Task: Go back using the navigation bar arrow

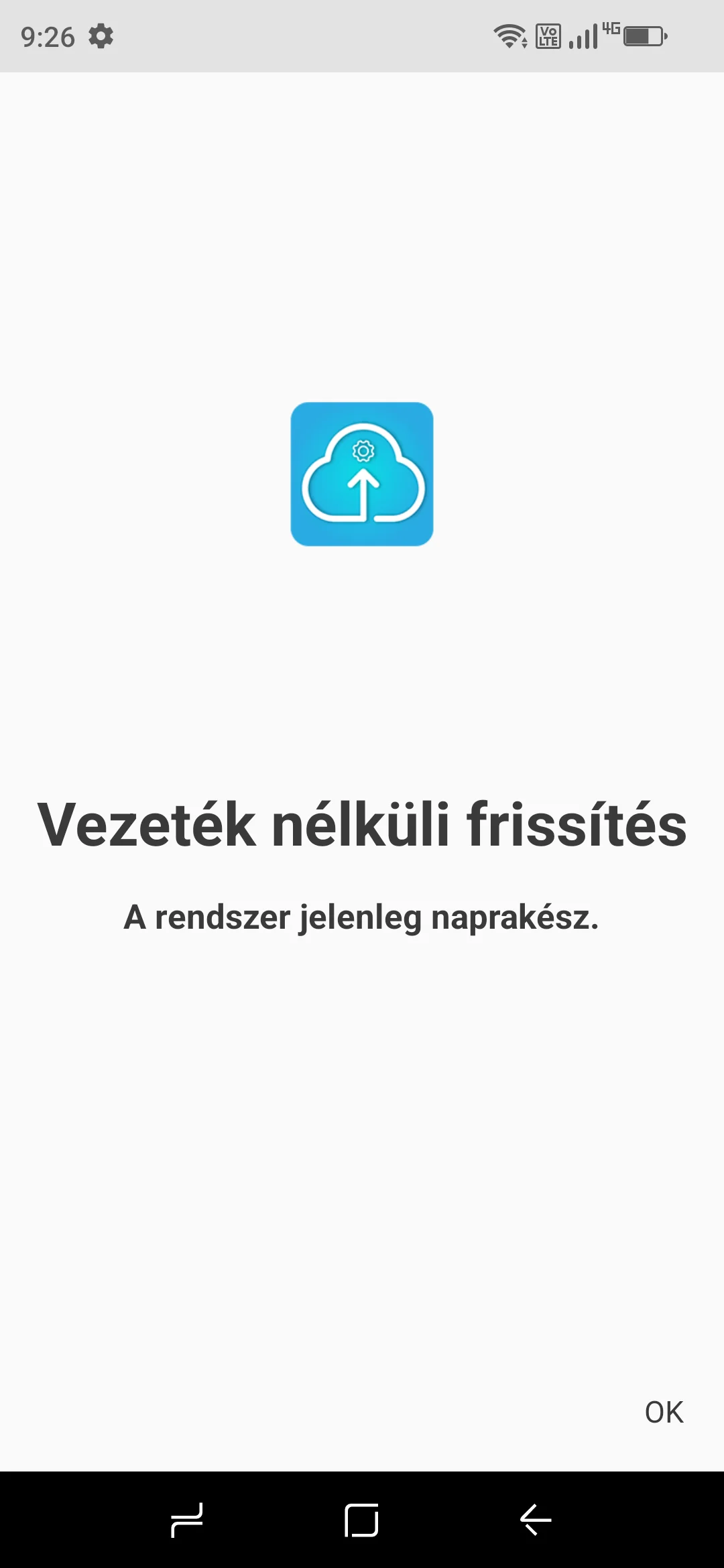Action: click(x=536, y=1520)
